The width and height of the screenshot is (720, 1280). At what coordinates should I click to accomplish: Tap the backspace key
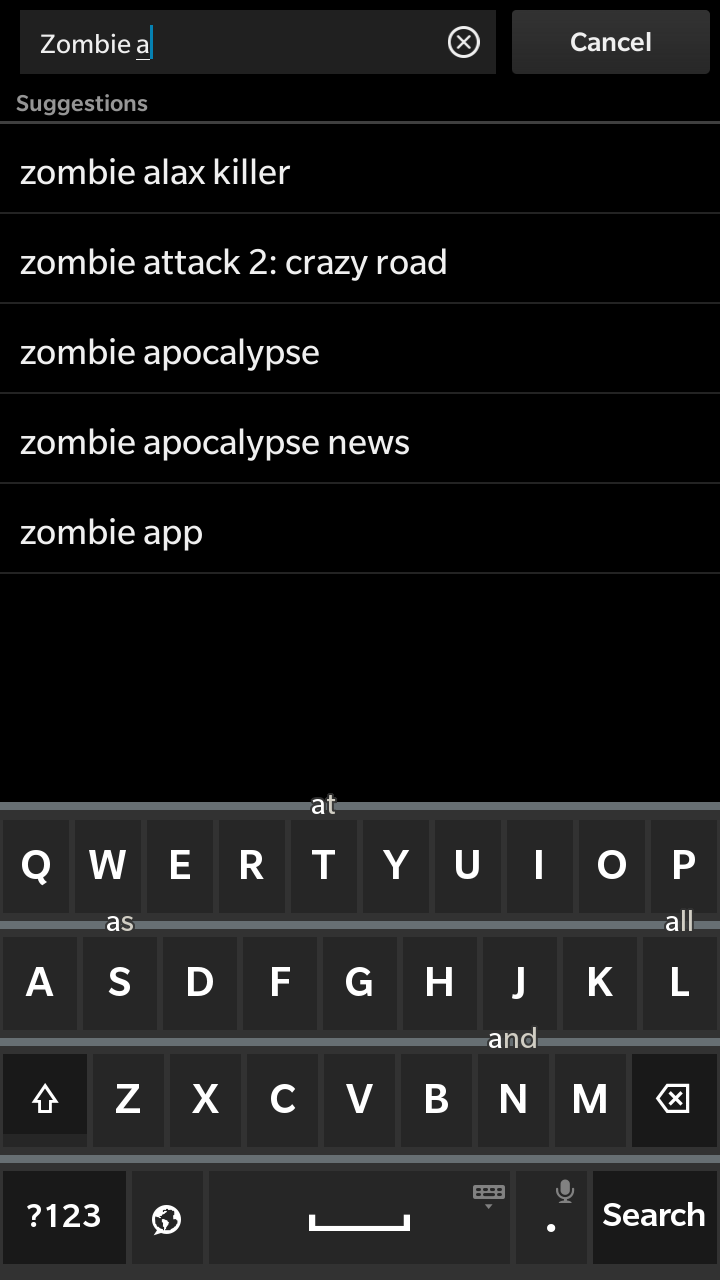pos(673,1100)
